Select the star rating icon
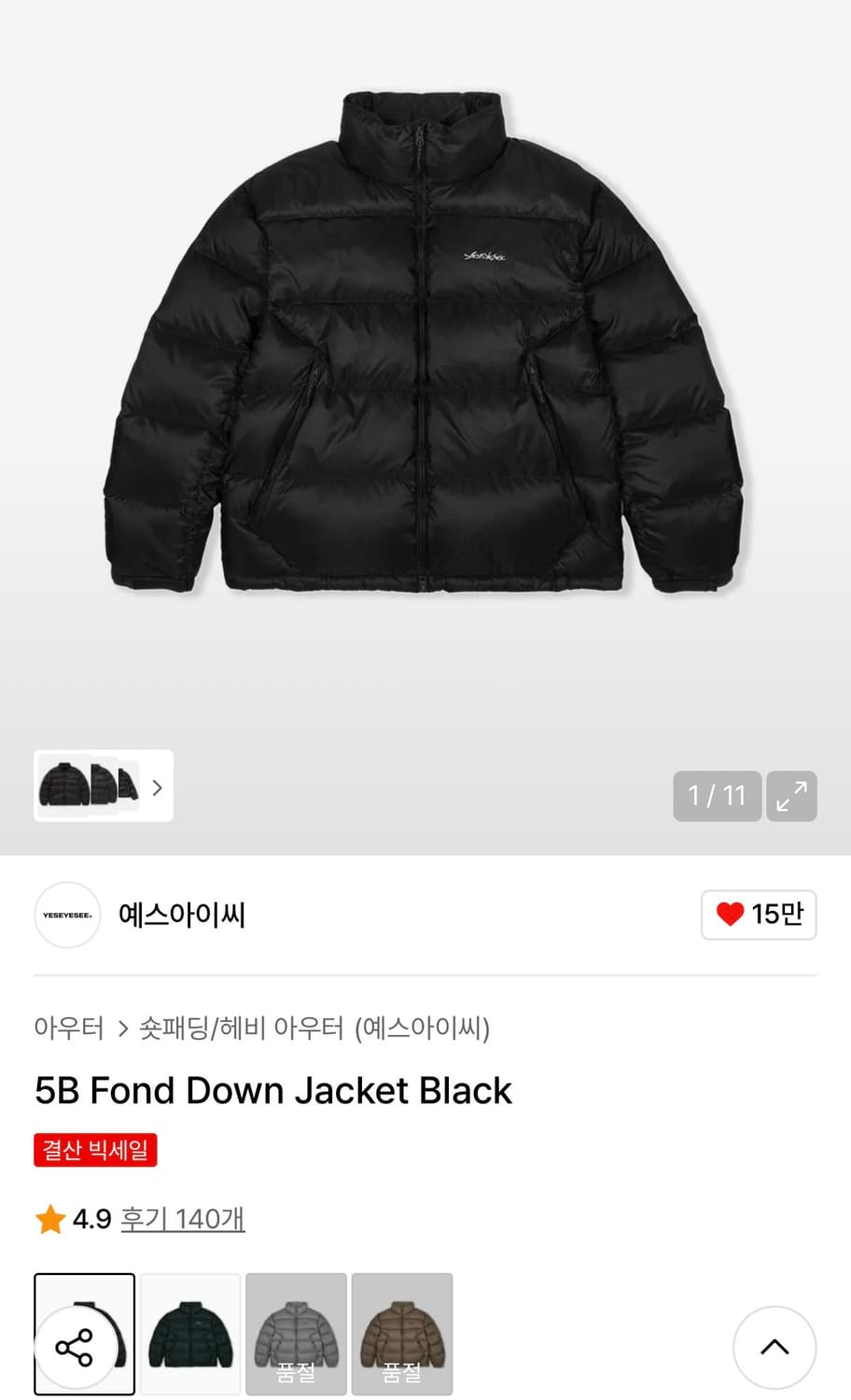Viewport: 851px width, 1400px height. (49, 1219)
